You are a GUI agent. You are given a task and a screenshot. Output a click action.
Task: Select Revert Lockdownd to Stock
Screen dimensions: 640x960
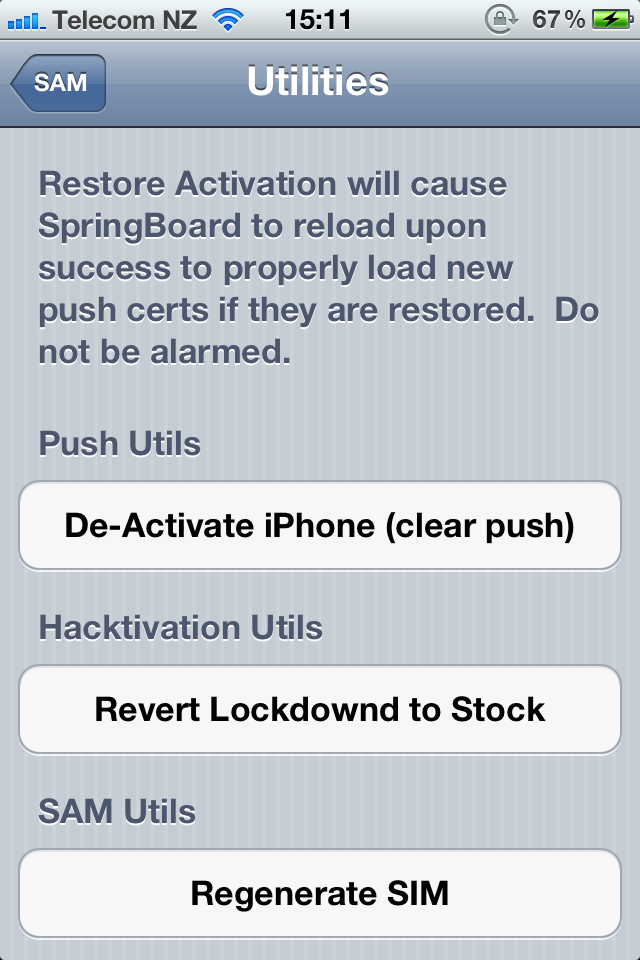320,710
